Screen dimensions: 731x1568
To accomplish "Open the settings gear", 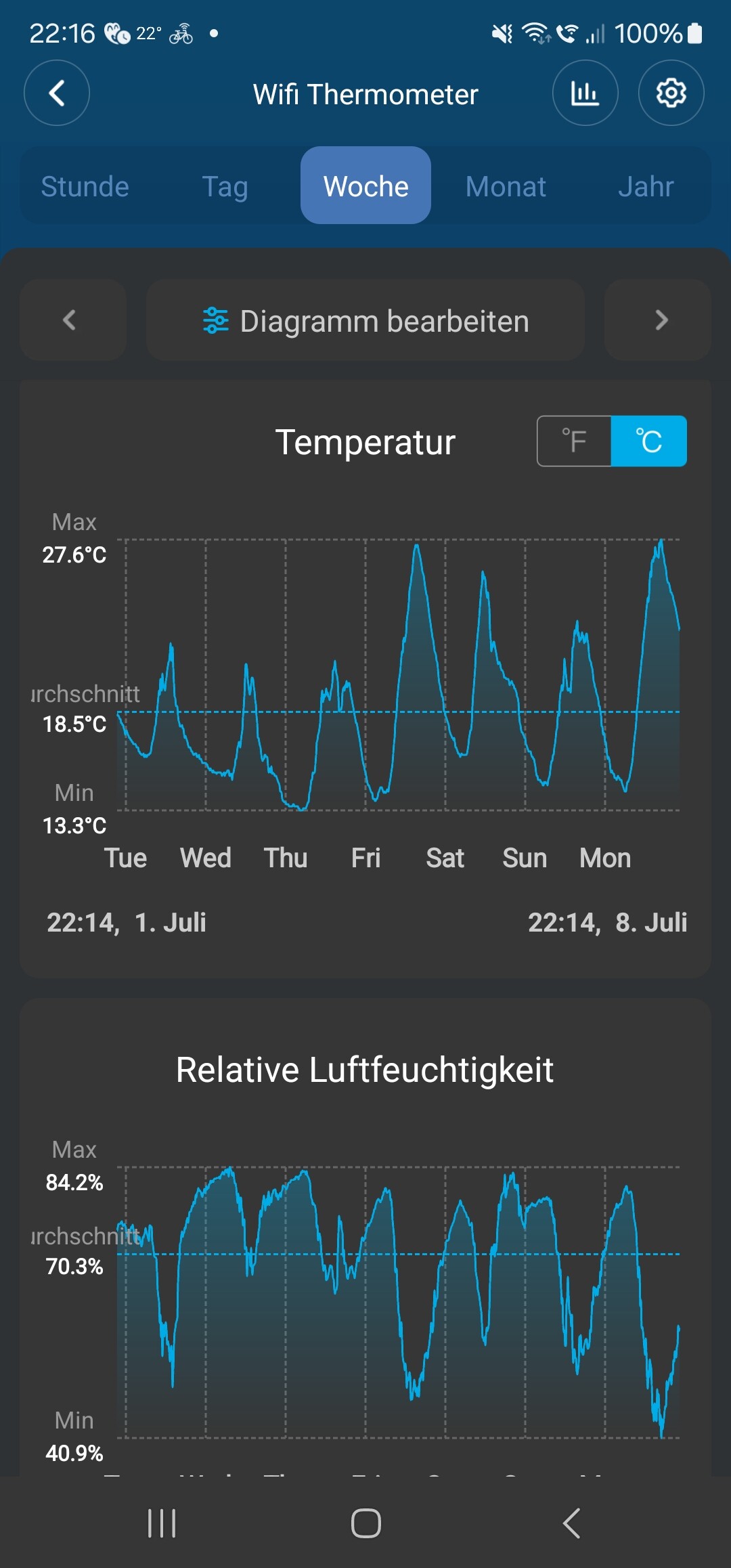I will click(x=671, y=93).
